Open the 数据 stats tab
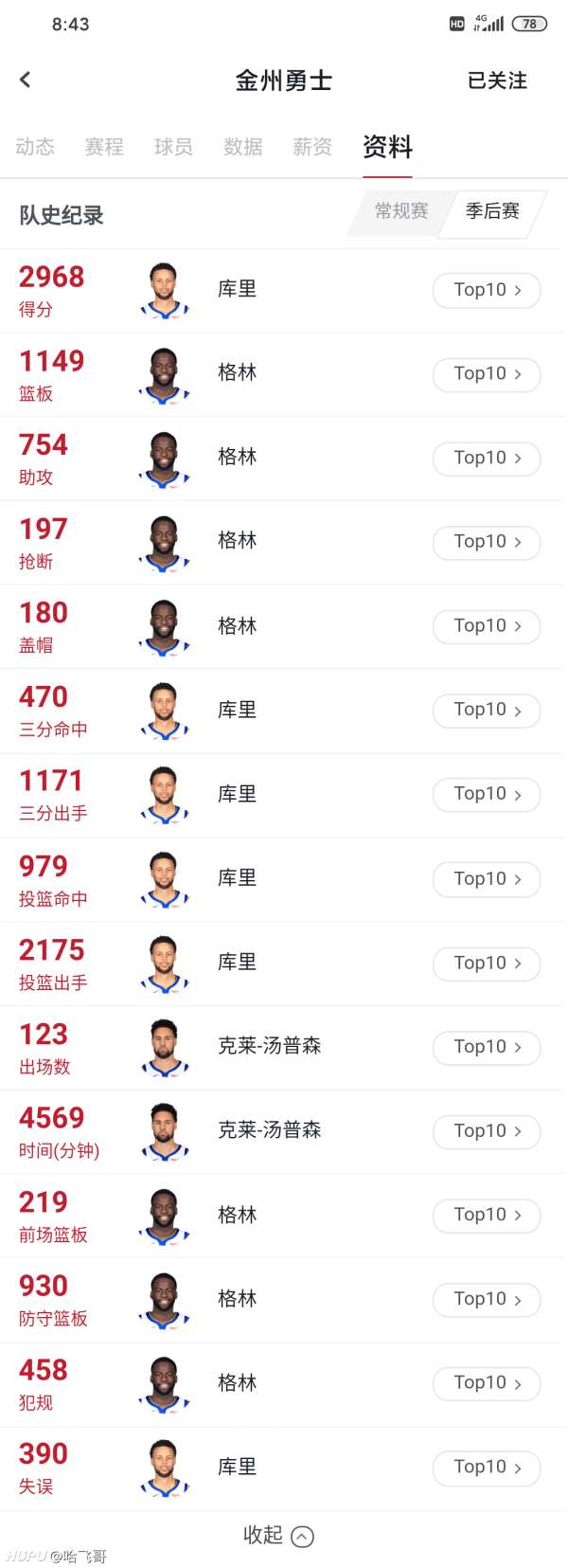This screenshot has height=1568, width=568. 243,147
